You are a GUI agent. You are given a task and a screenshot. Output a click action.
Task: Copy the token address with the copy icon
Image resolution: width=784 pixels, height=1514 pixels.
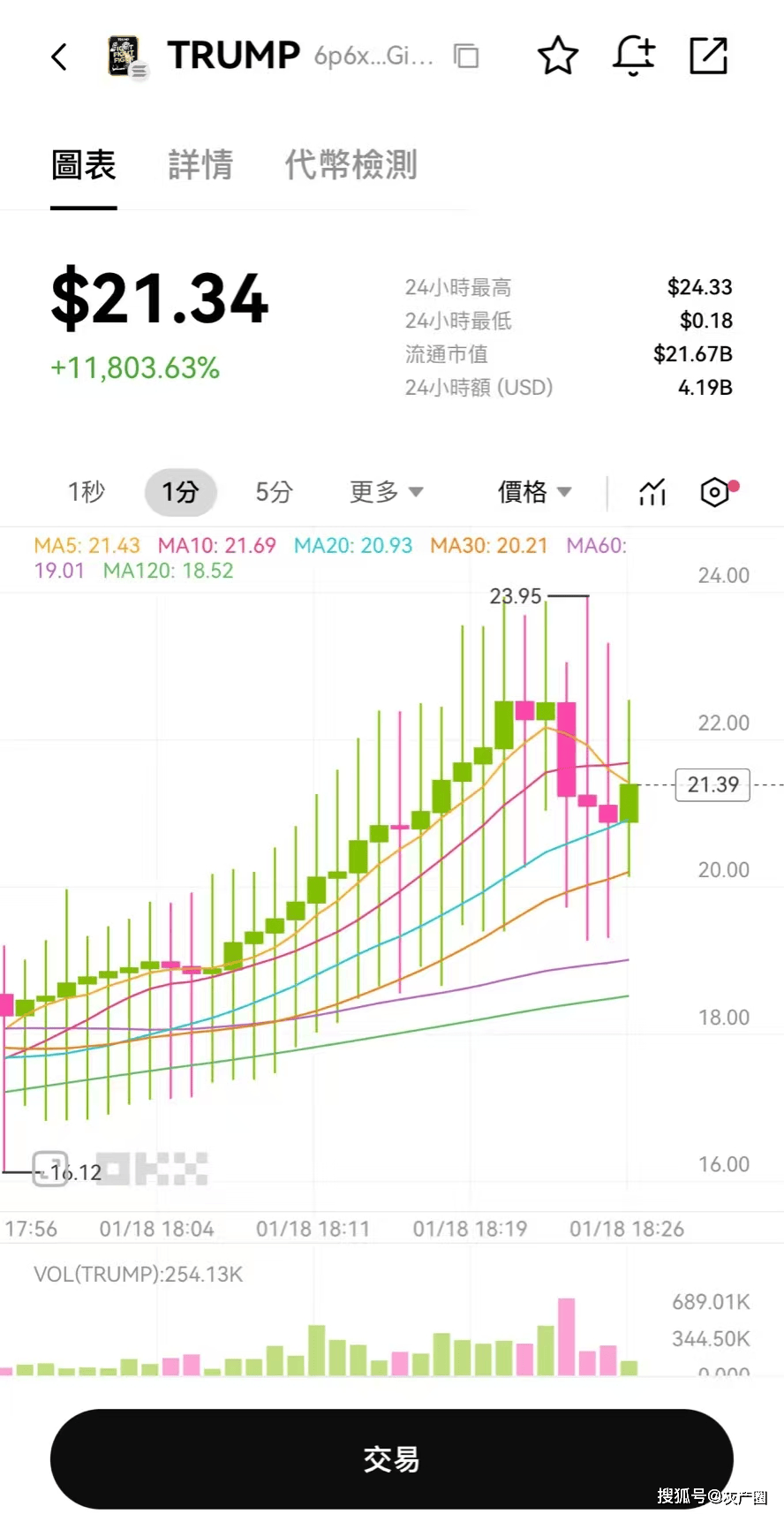(x=465, y=55)
